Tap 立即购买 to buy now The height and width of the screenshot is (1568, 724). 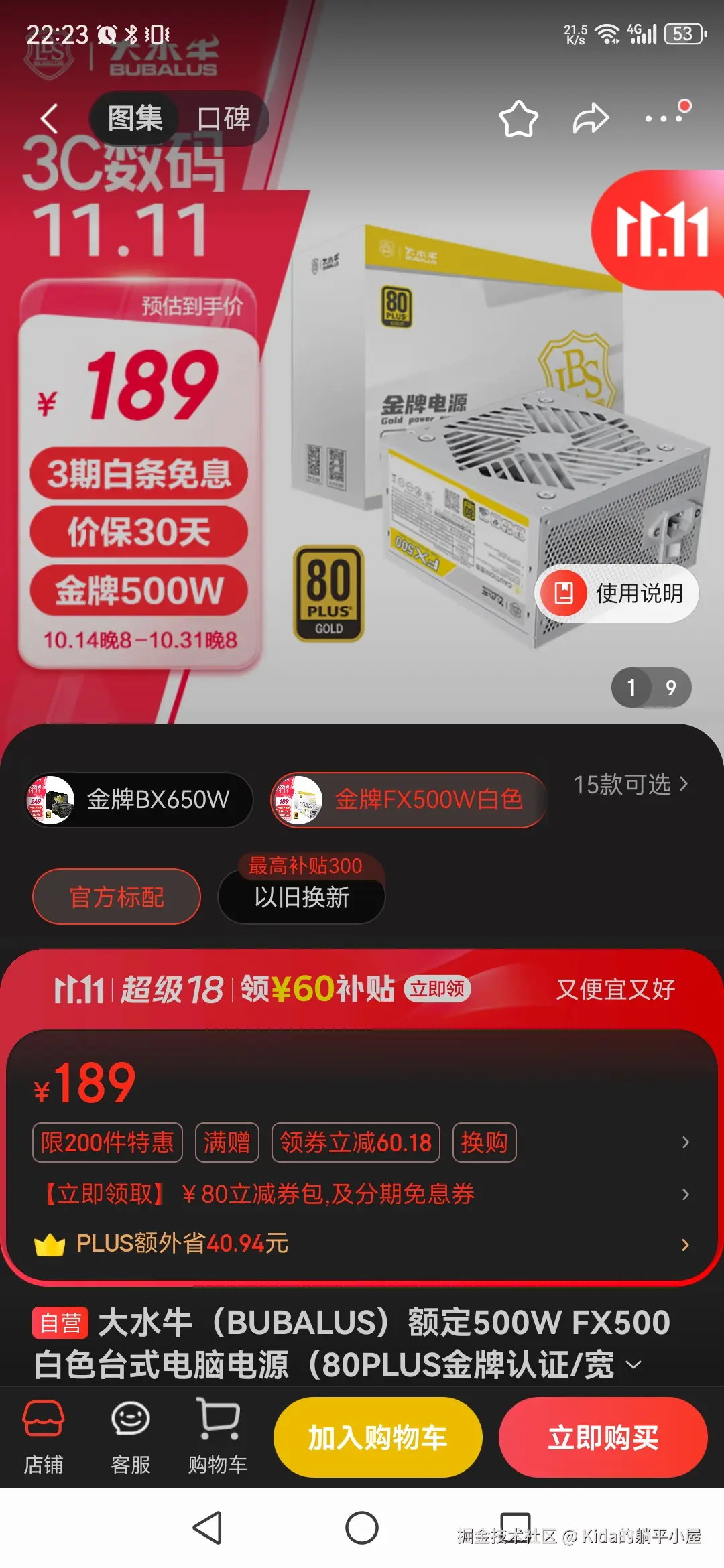pos(603,1437)
